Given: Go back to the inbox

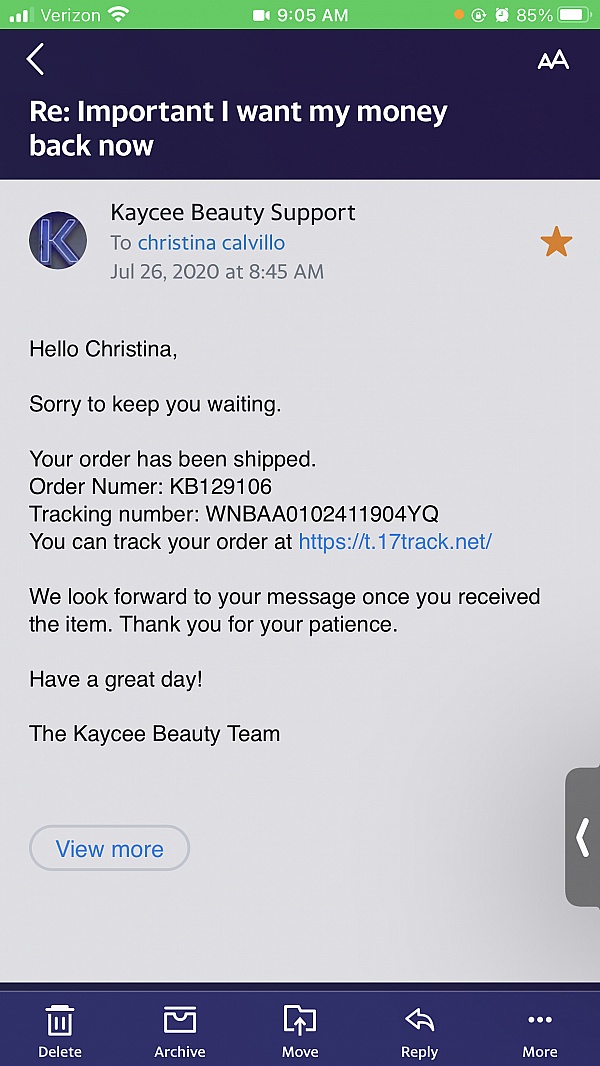Looking at the screenshot, I should [35, 59].
